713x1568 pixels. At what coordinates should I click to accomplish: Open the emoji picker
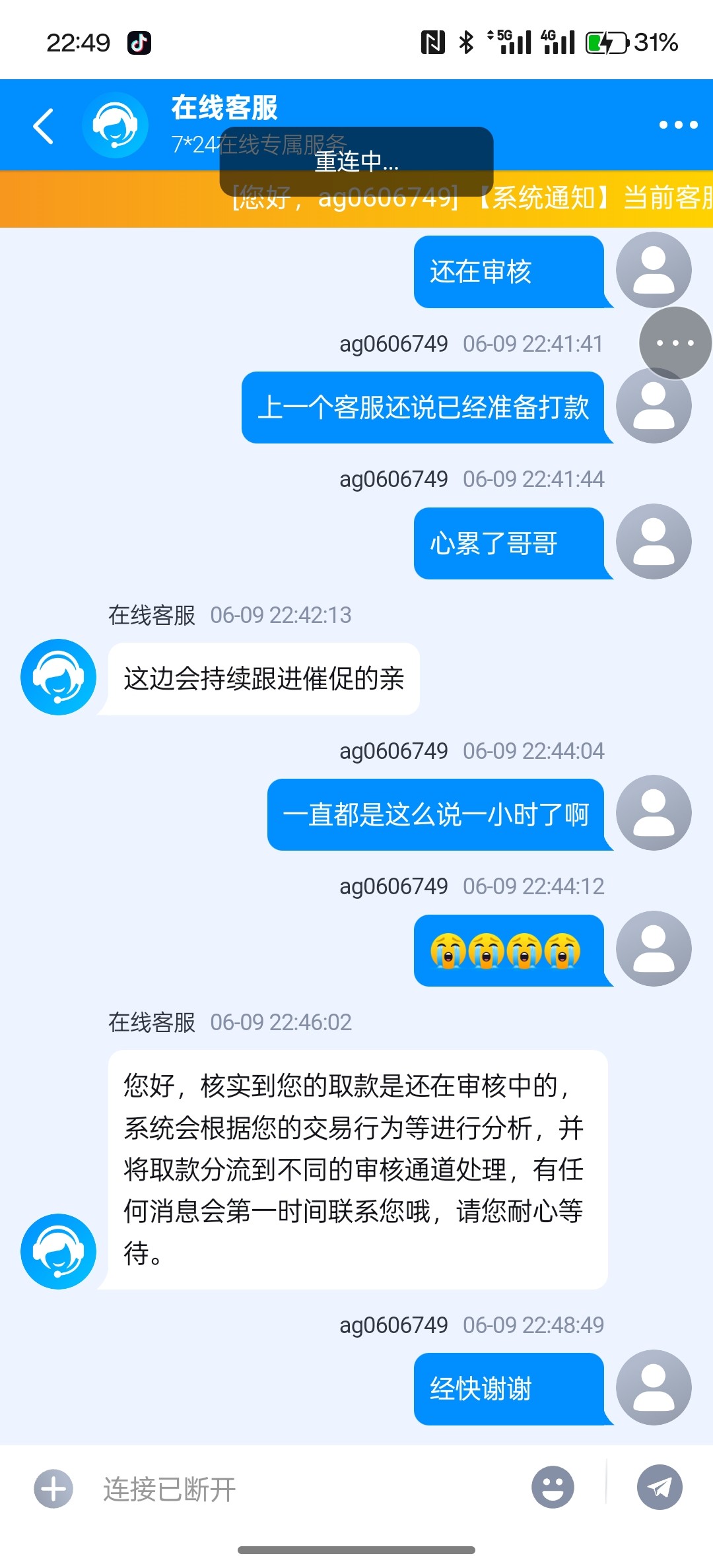point(553,1487)
